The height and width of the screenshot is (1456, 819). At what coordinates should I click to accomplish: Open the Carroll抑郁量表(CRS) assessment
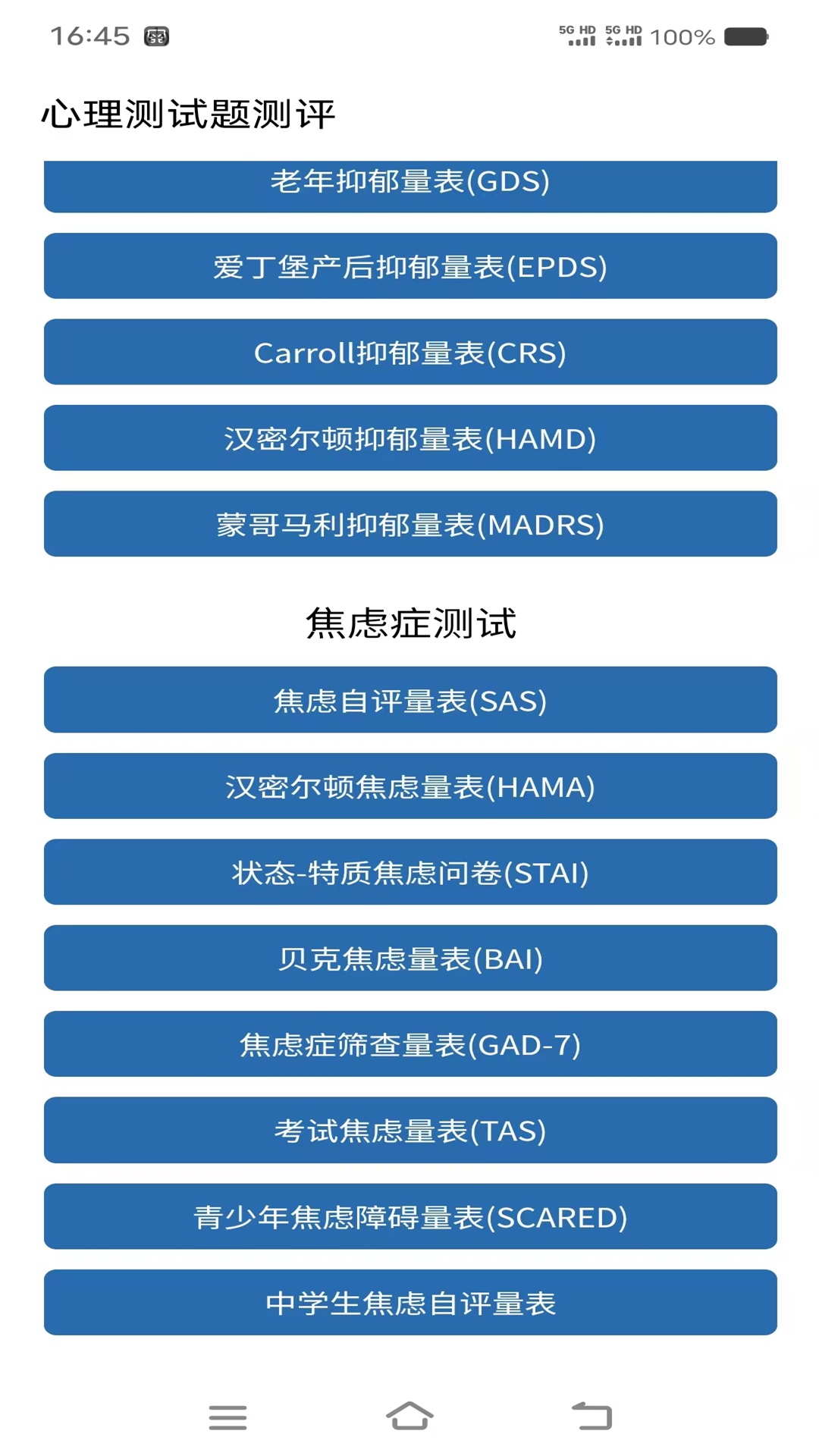click(409, 352)
